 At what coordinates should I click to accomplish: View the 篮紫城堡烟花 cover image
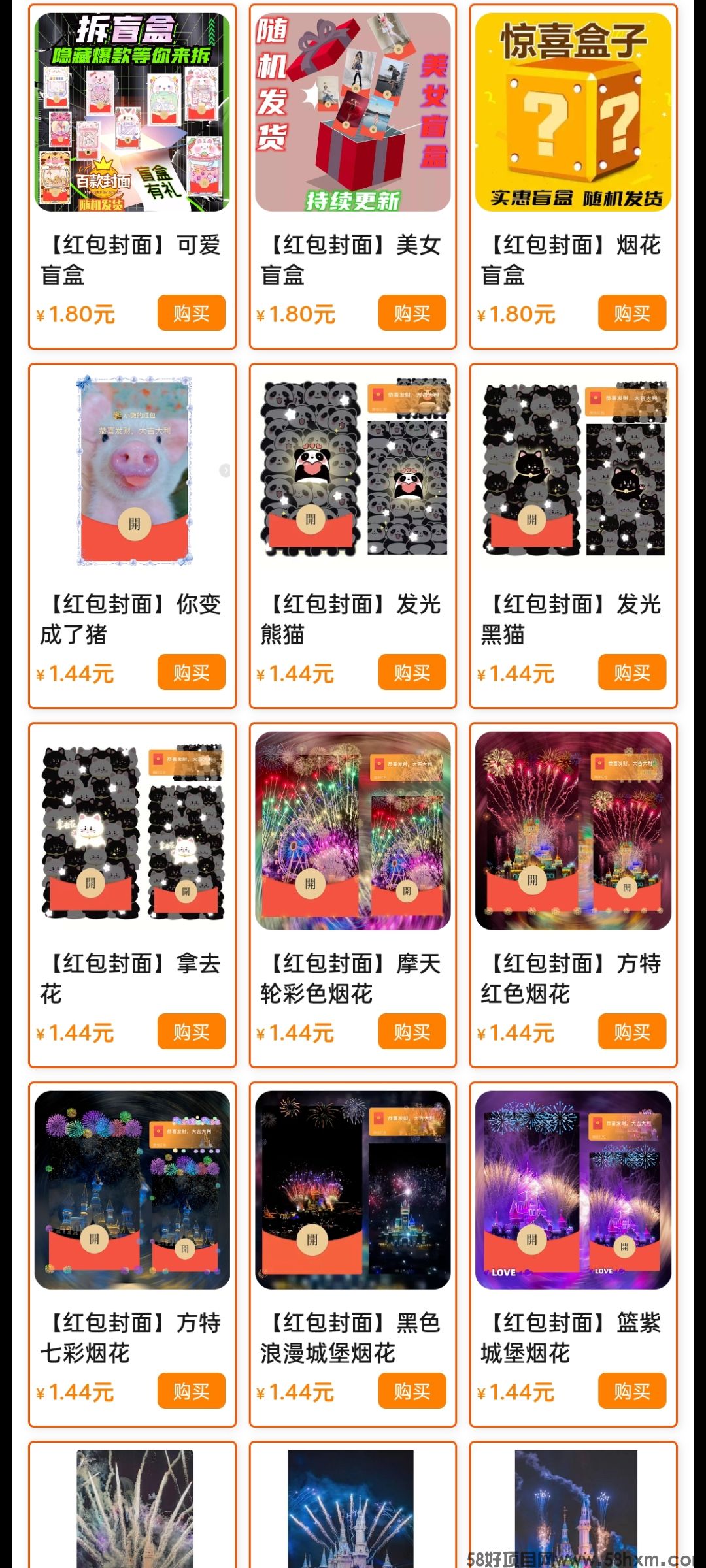click(573, 1190)
